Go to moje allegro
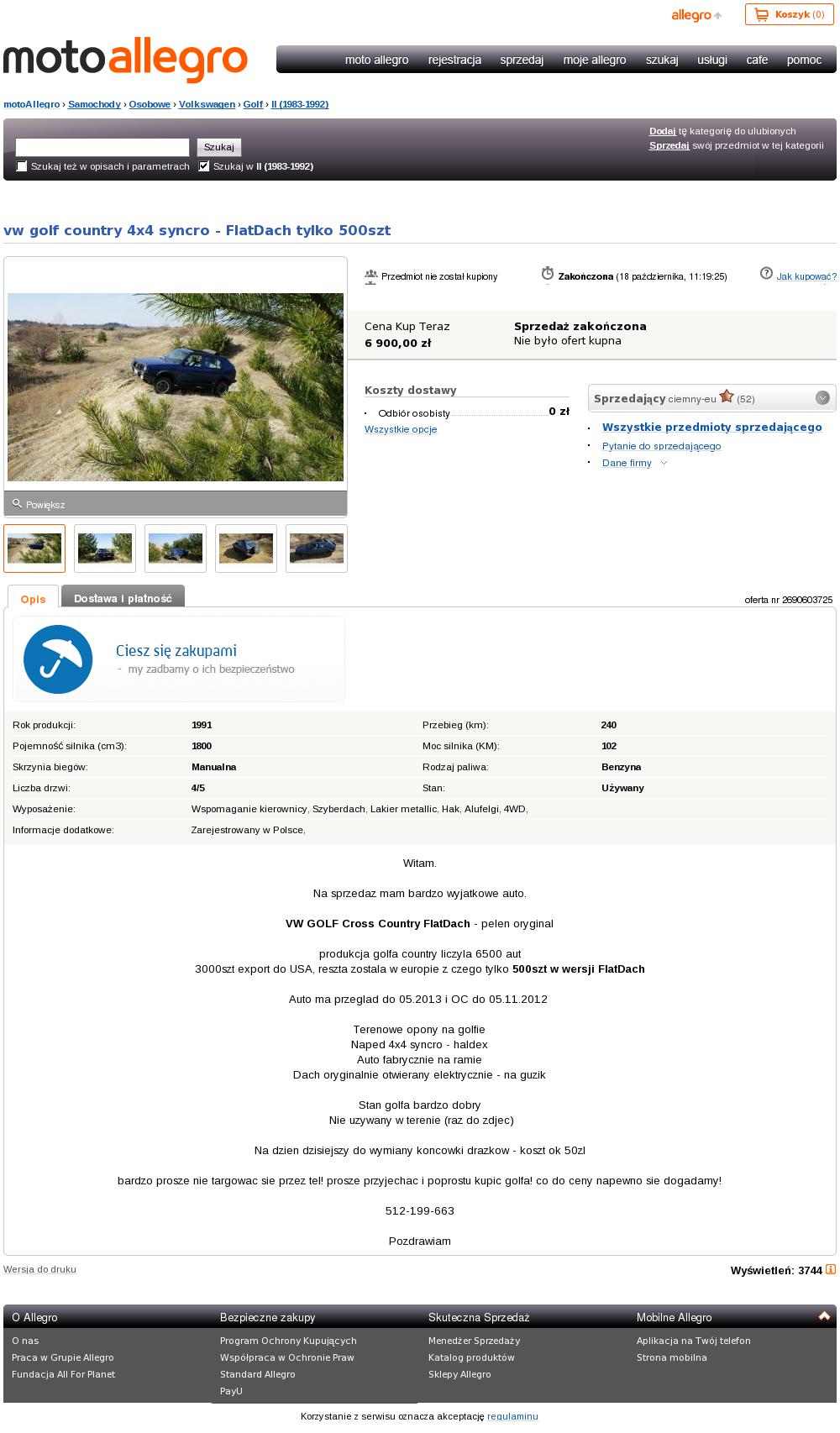The image size is (840, 1433). click(x=594, y=60)
